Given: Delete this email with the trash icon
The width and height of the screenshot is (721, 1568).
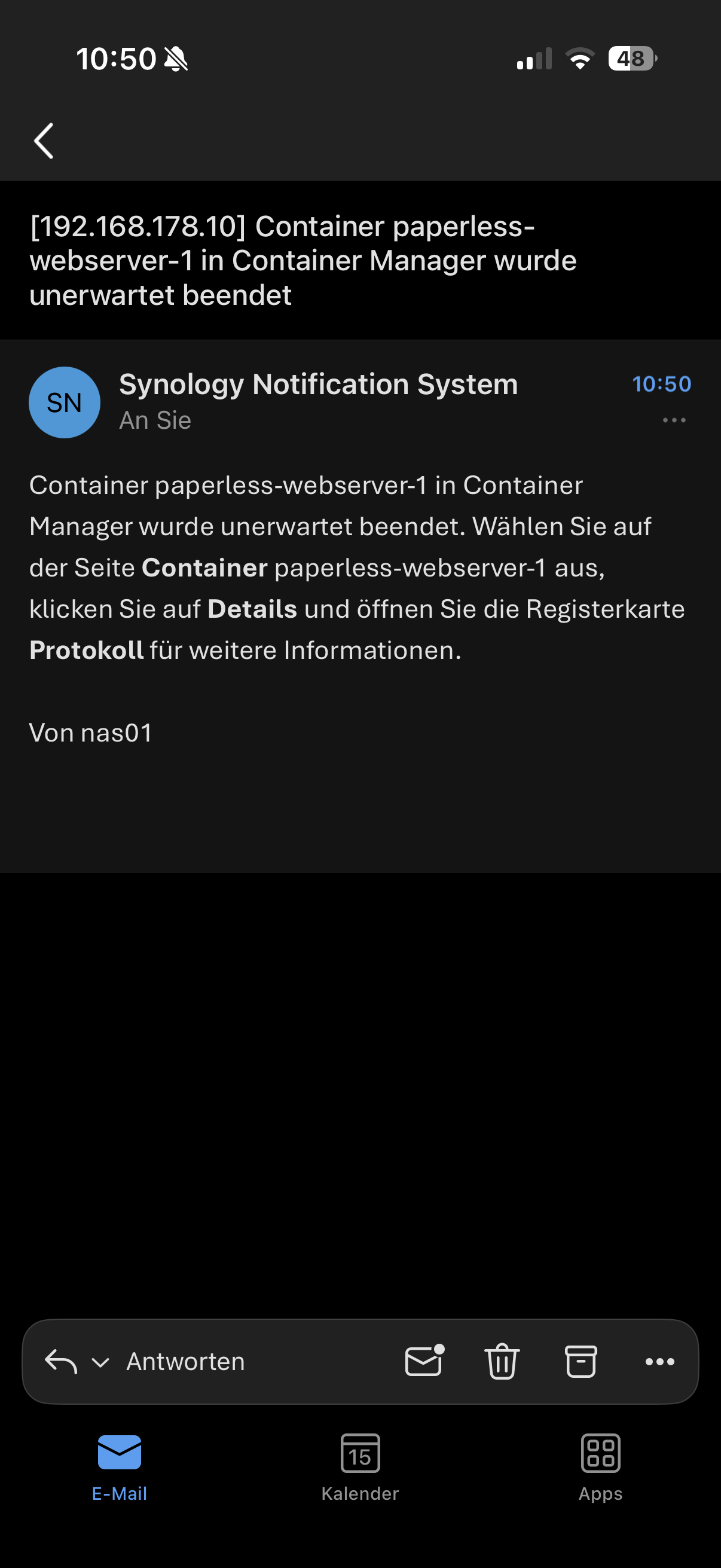Looking at the screenshot, I should 502,1361.
